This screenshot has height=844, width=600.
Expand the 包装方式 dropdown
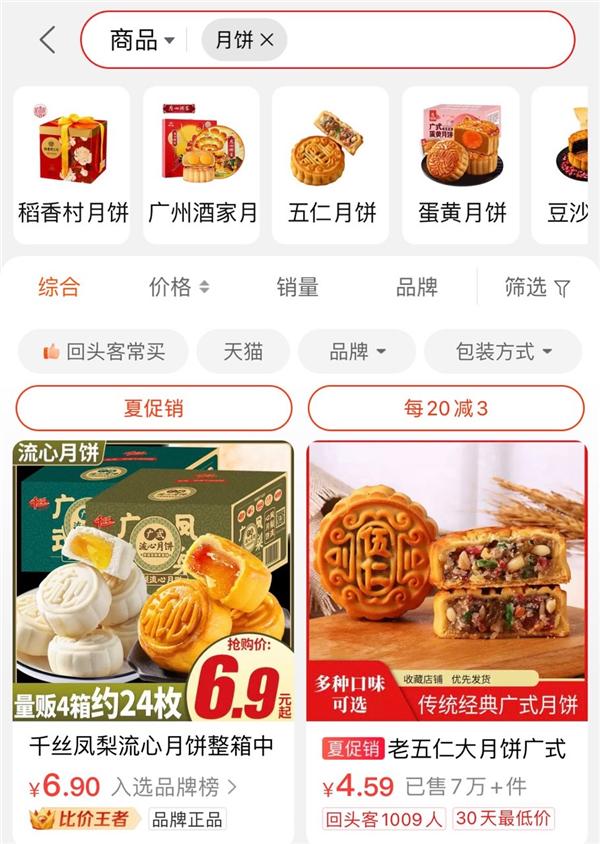503,351
